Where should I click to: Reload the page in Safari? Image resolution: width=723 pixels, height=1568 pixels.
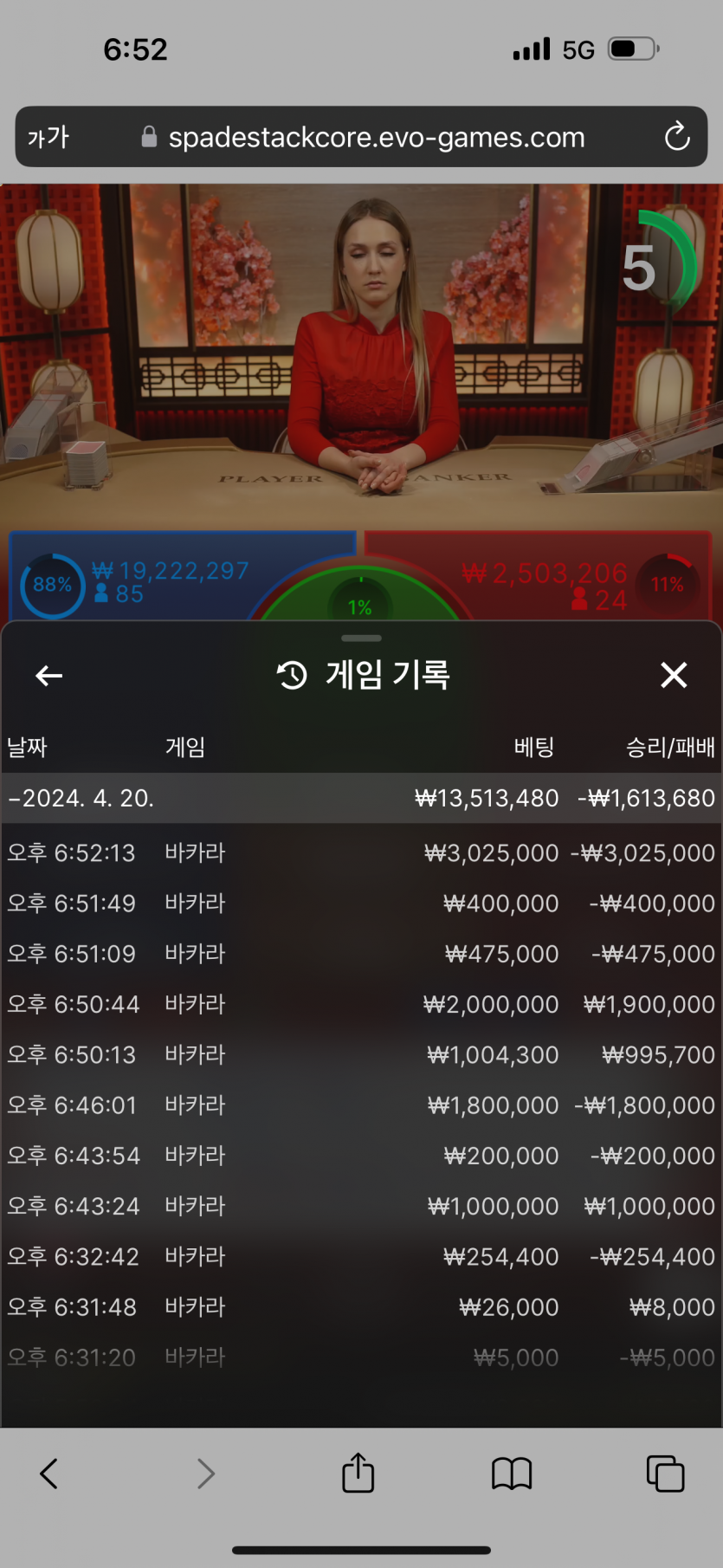[676, 137]
